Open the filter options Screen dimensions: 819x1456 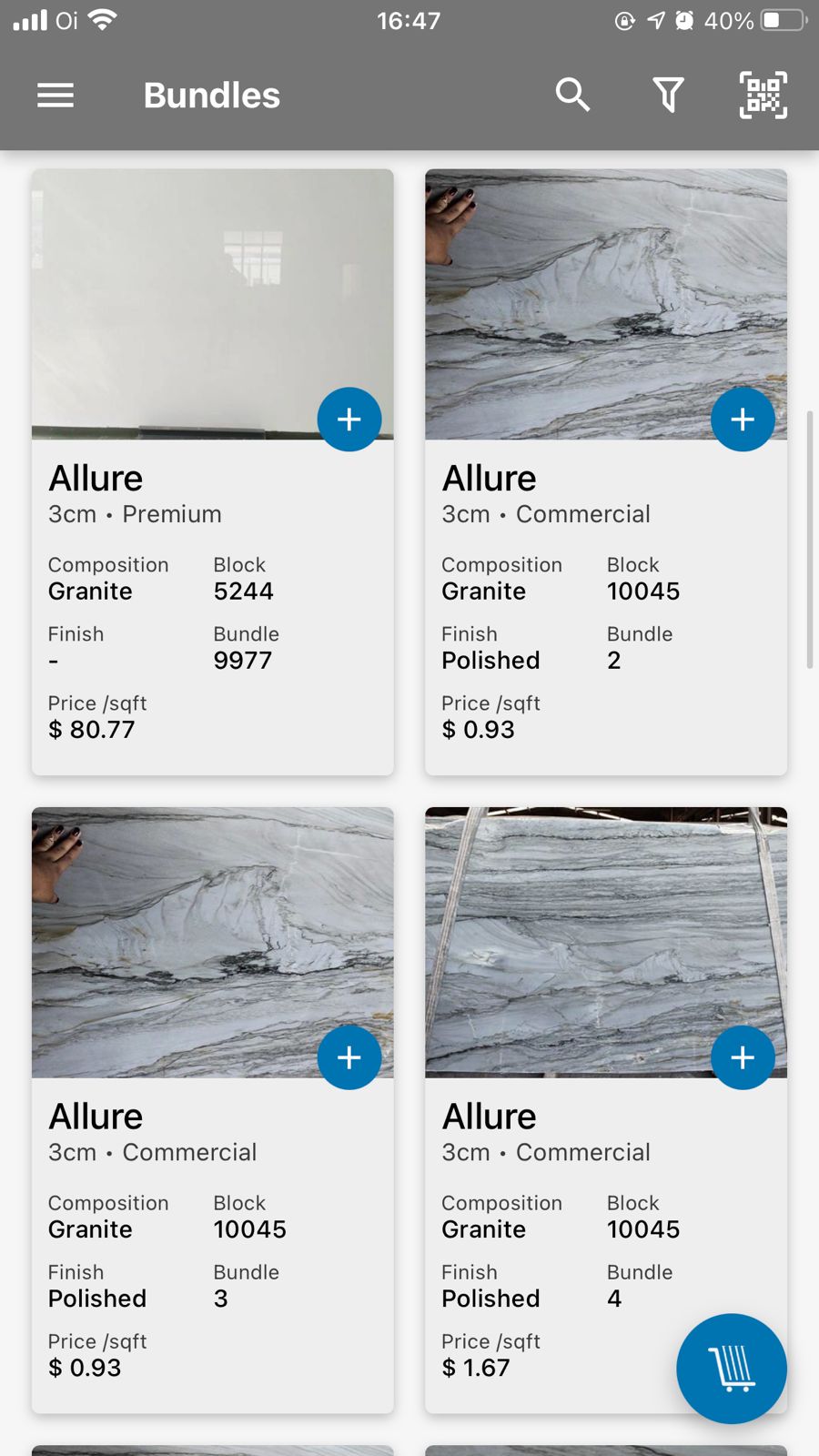point(668,95)
